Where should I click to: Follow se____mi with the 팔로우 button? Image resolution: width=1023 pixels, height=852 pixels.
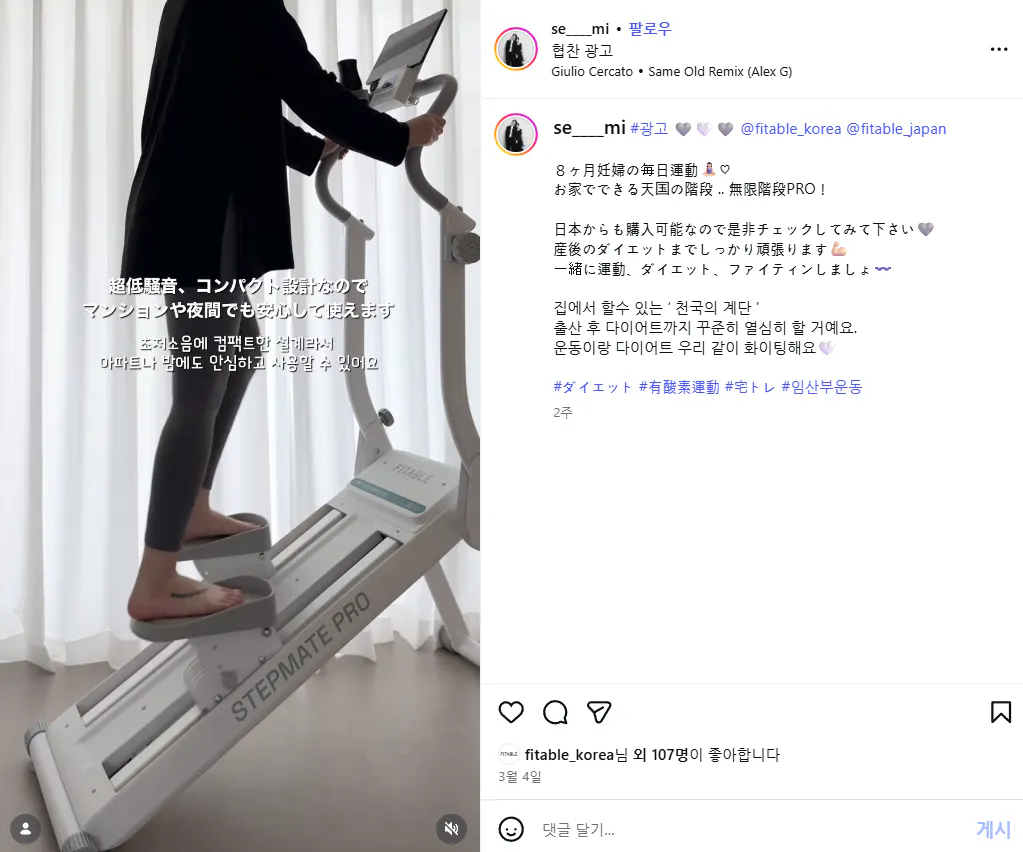[649, 29]
